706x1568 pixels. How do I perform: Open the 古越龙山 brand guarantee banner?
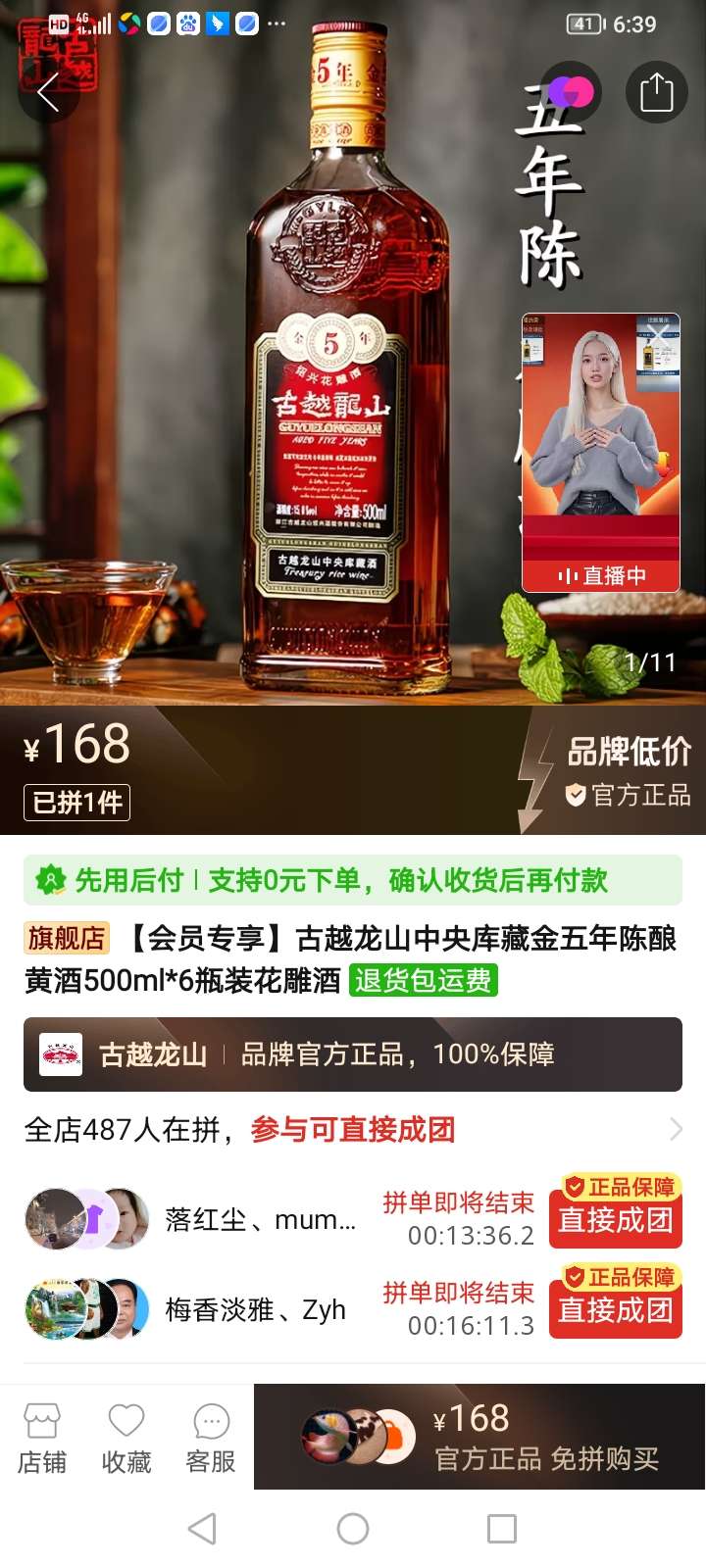tap(353, 1054)
